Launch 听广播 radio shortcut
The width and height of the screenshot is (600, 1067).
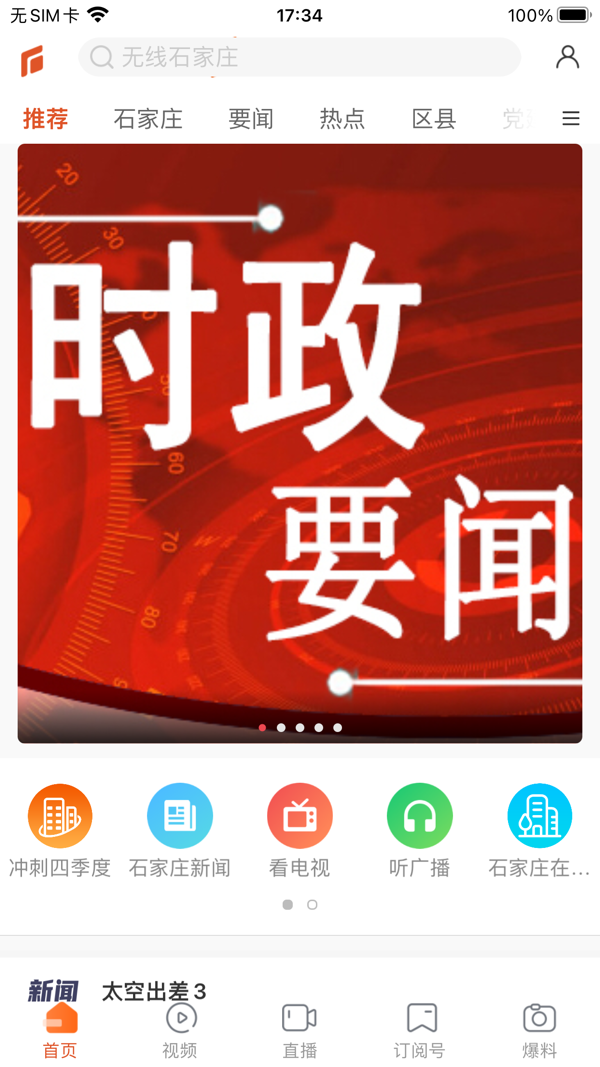tap(420, 830)
